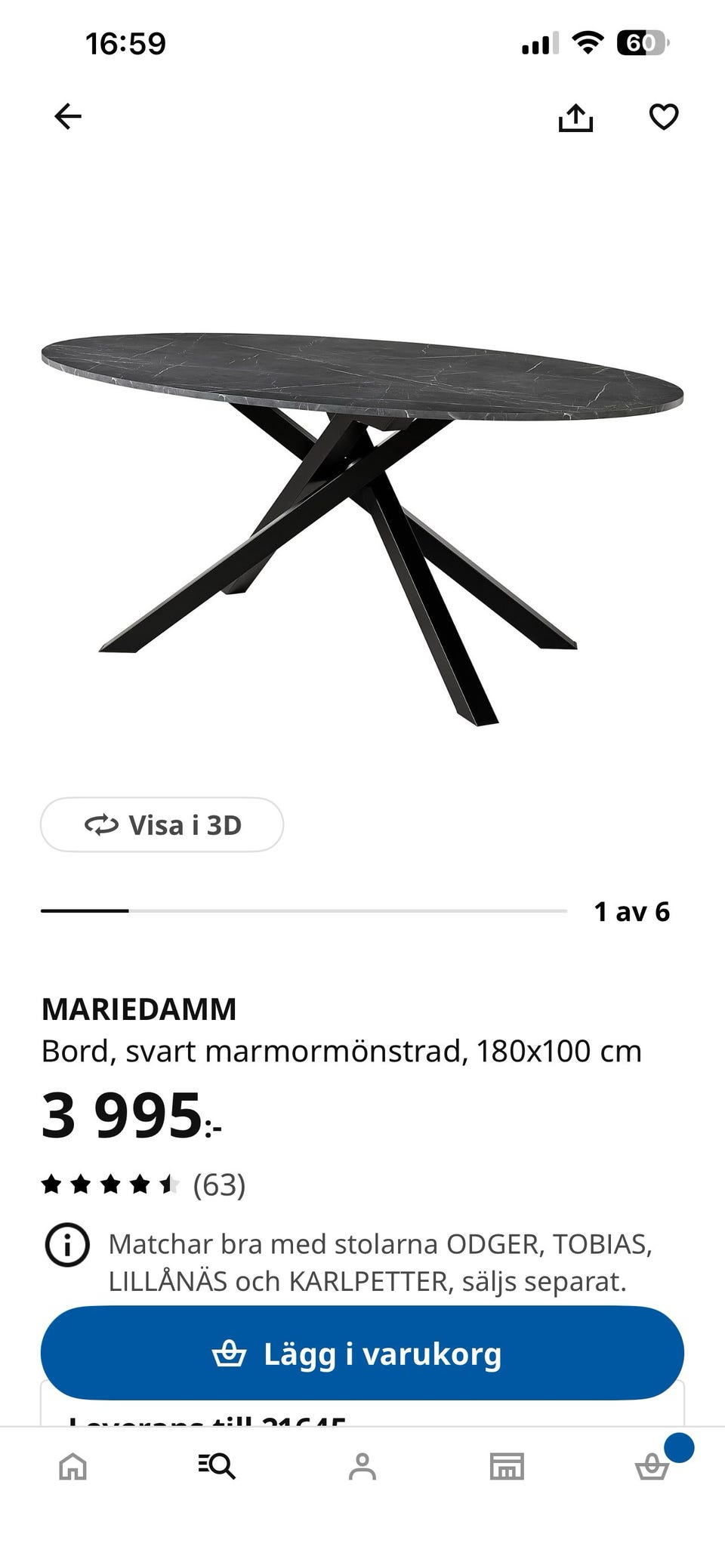Open the Visa i 3D viewer
Screen dimensions: 725x1568
click(162, 824)
